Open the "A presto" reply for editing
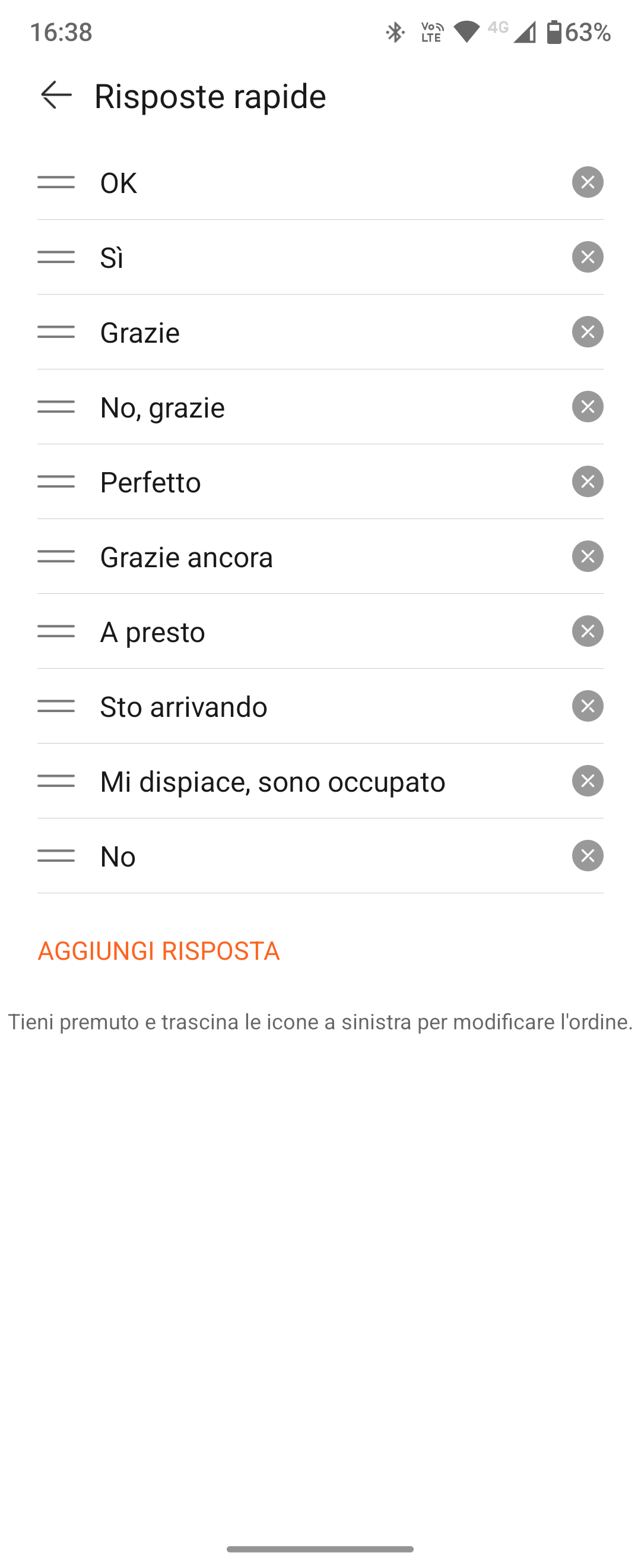641x1568 pixels. coord(153,632)
